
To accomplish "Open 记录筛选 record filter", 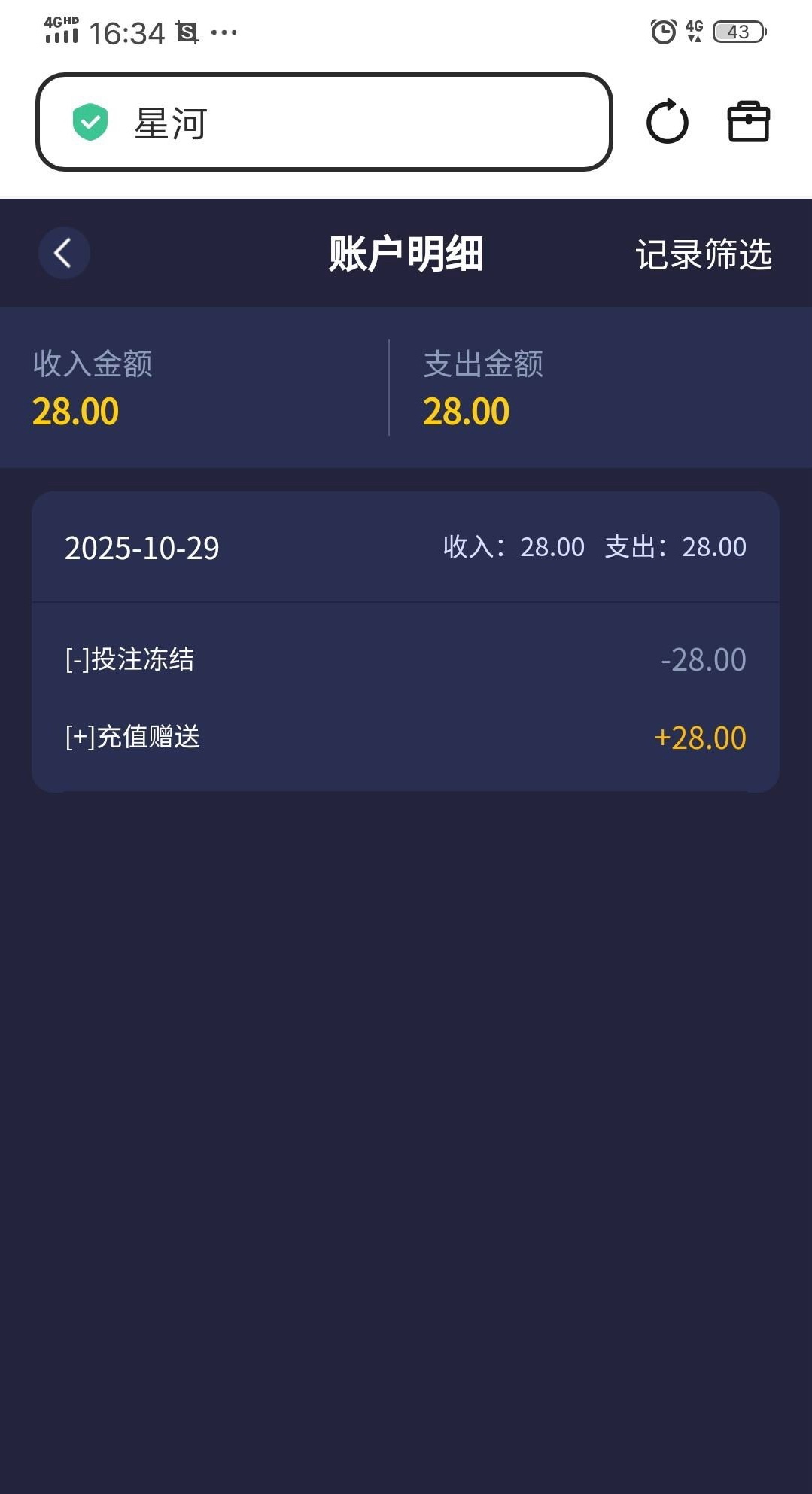I will [x=703, y=254].
